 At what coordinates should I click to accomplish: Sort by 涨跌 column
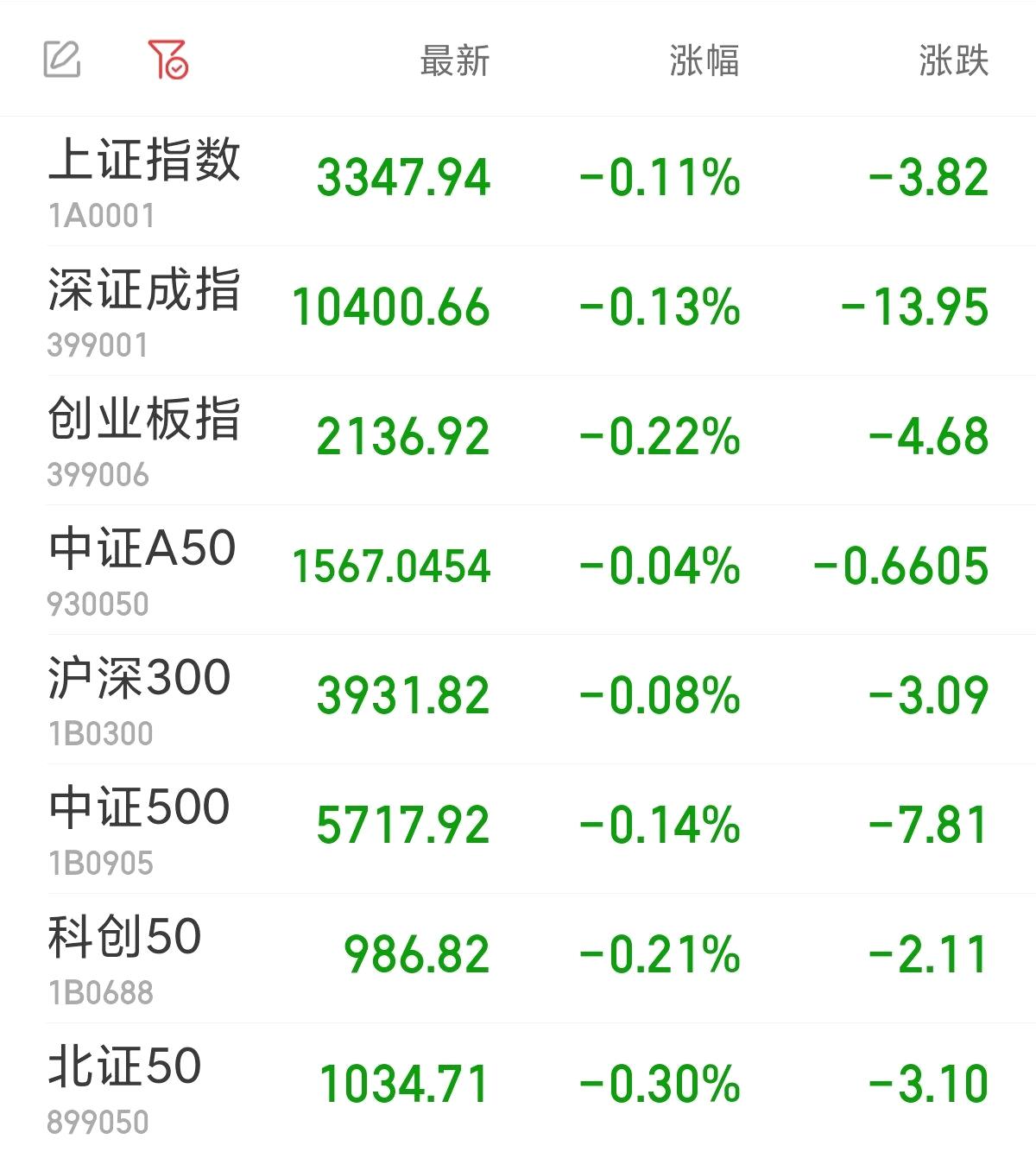953,61
